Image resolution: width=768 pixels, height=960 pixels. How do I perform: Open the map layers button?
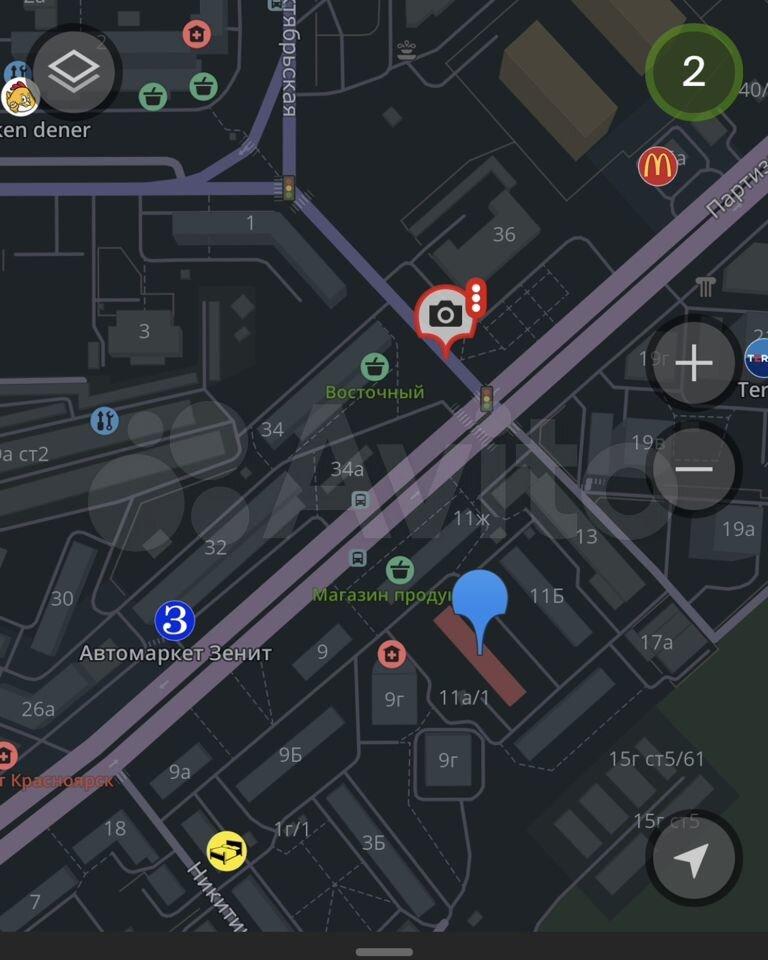coord(75,71)
